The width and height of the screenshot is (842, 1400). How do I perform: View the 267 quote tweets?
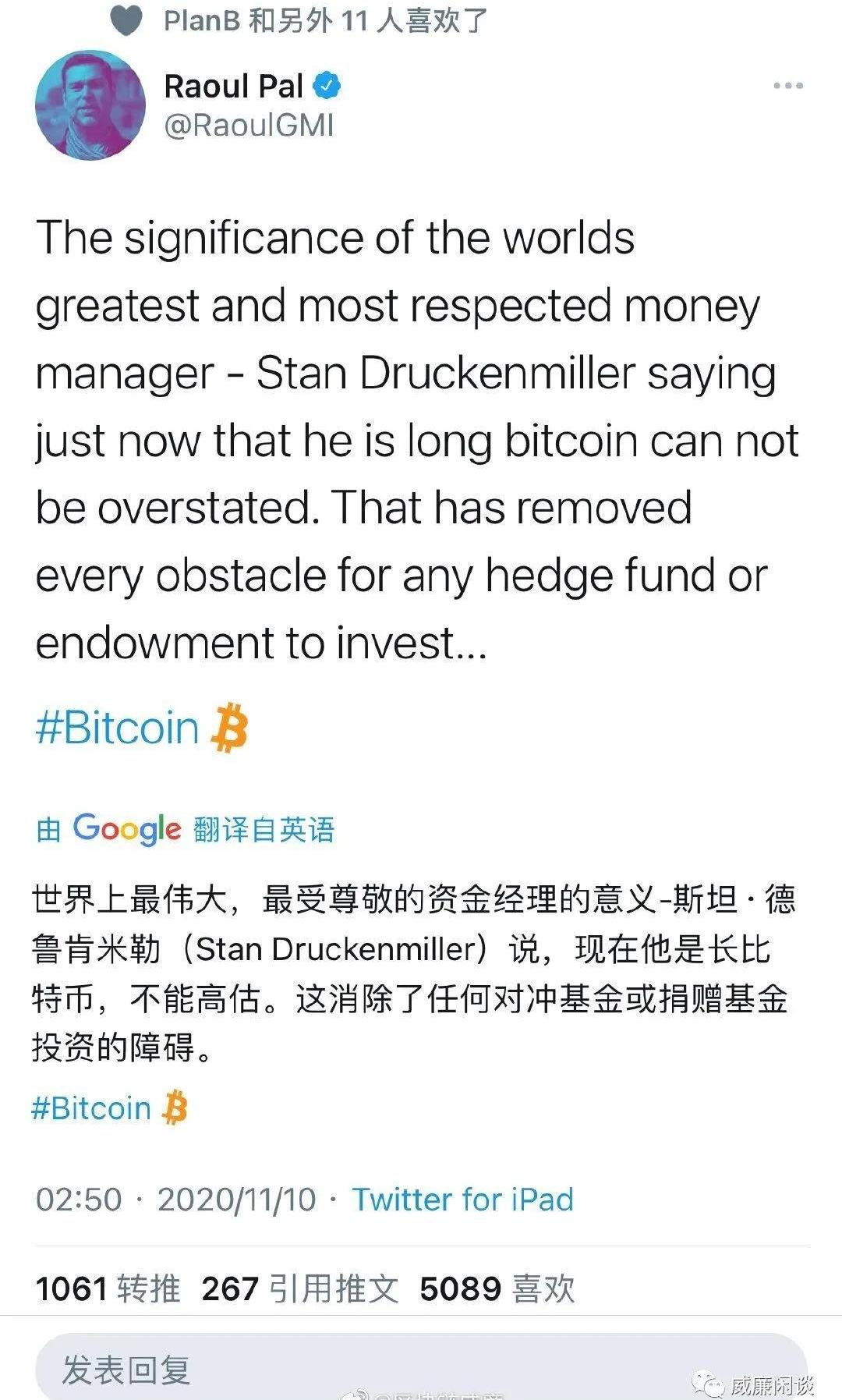[x=299, y=1288]
